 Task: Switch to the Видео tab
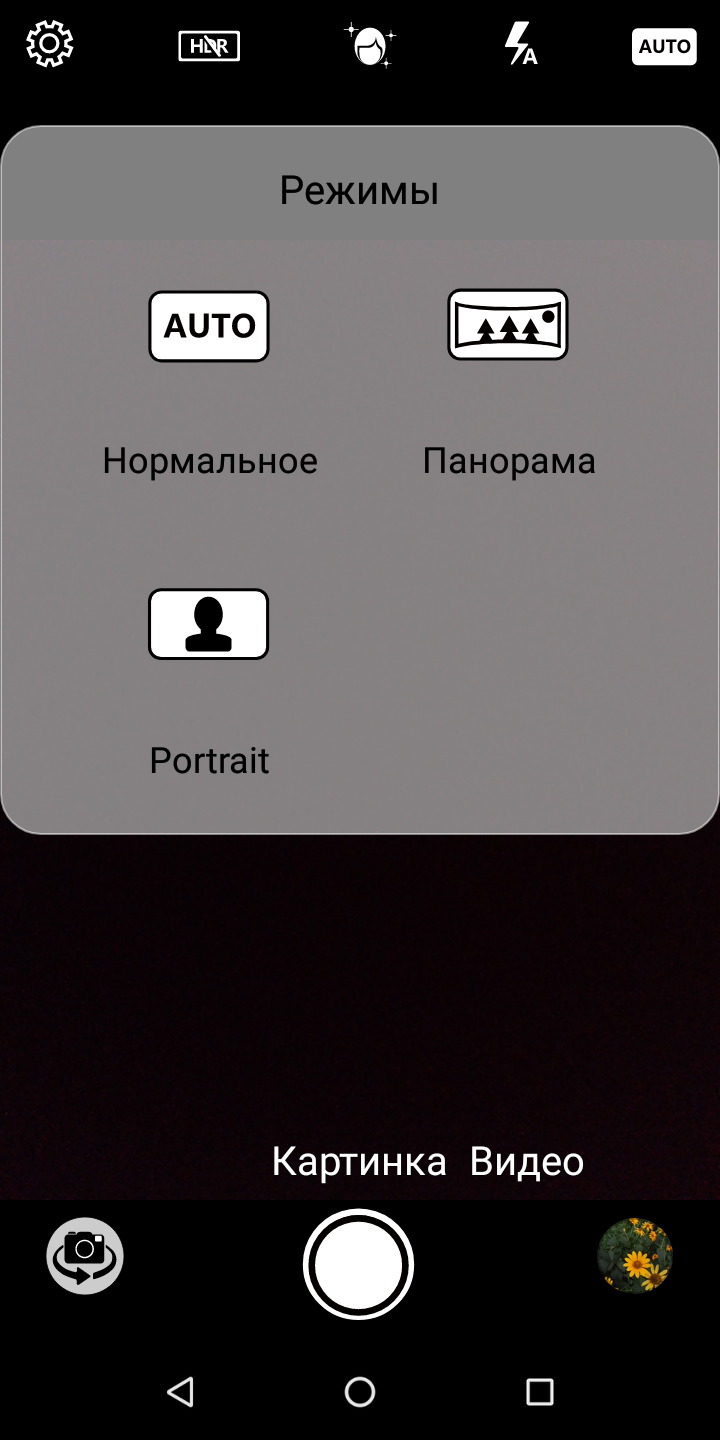coord(526,1162)
